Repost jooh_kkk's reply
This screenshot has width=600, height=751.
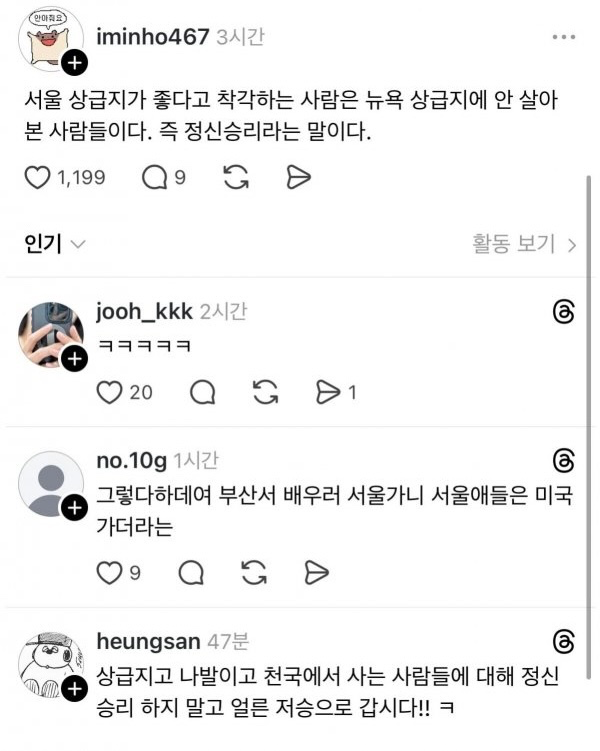[x=265, y=393]
